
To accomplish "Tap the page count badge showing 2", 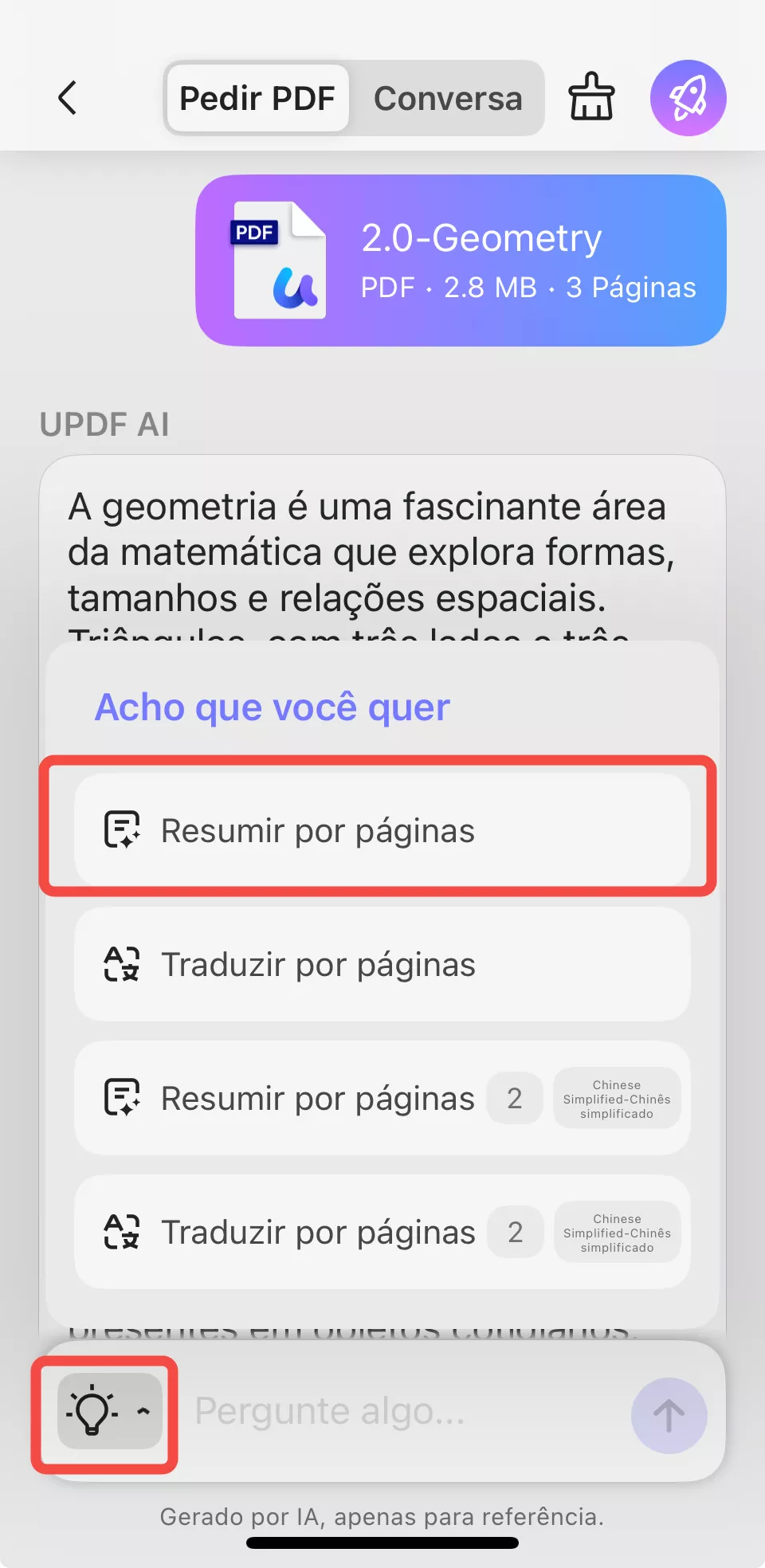I will coord(514,1098).
